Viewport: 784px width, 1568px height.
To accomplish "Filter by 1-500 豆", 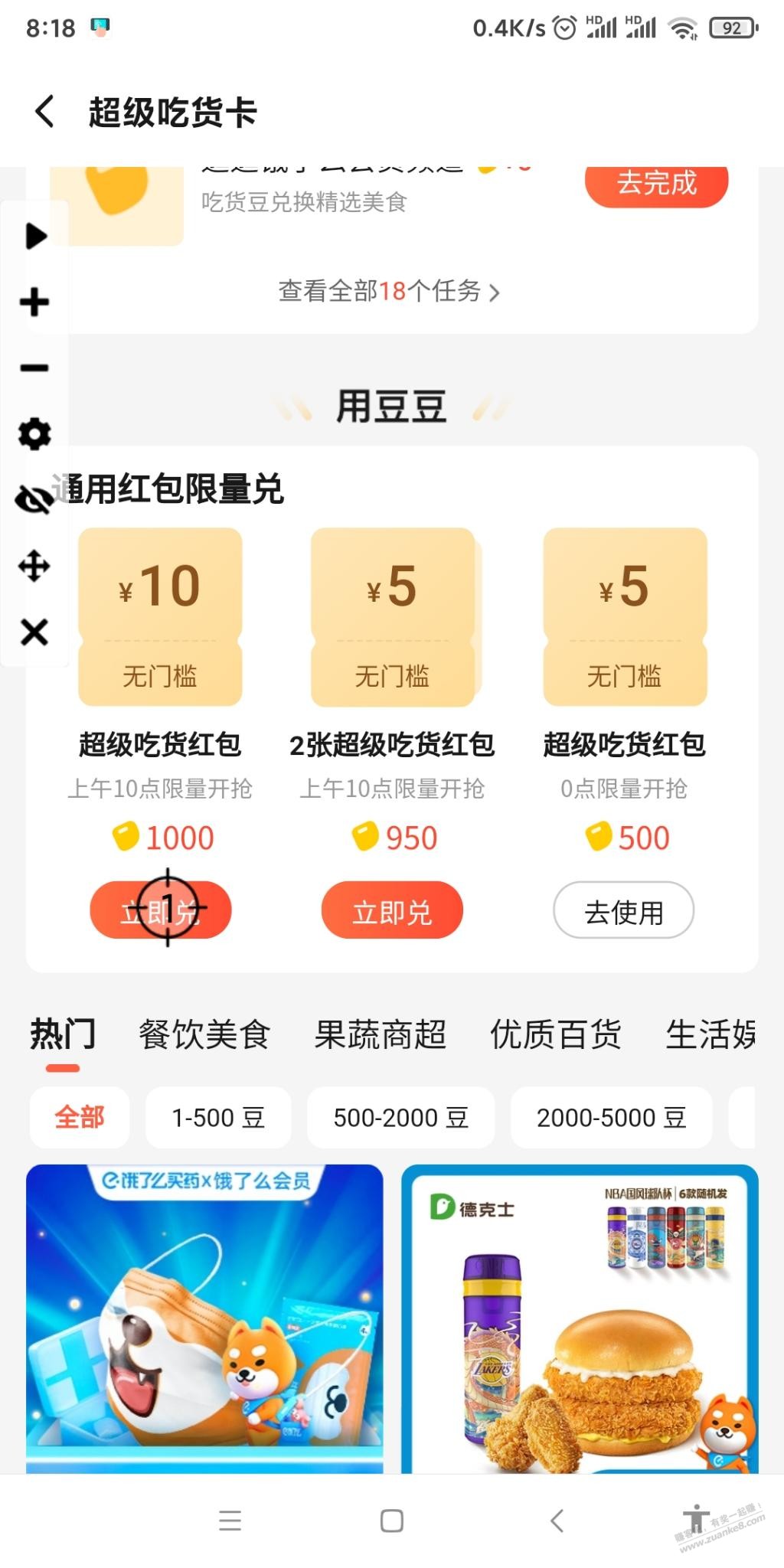I will [x=218, y=1118].
